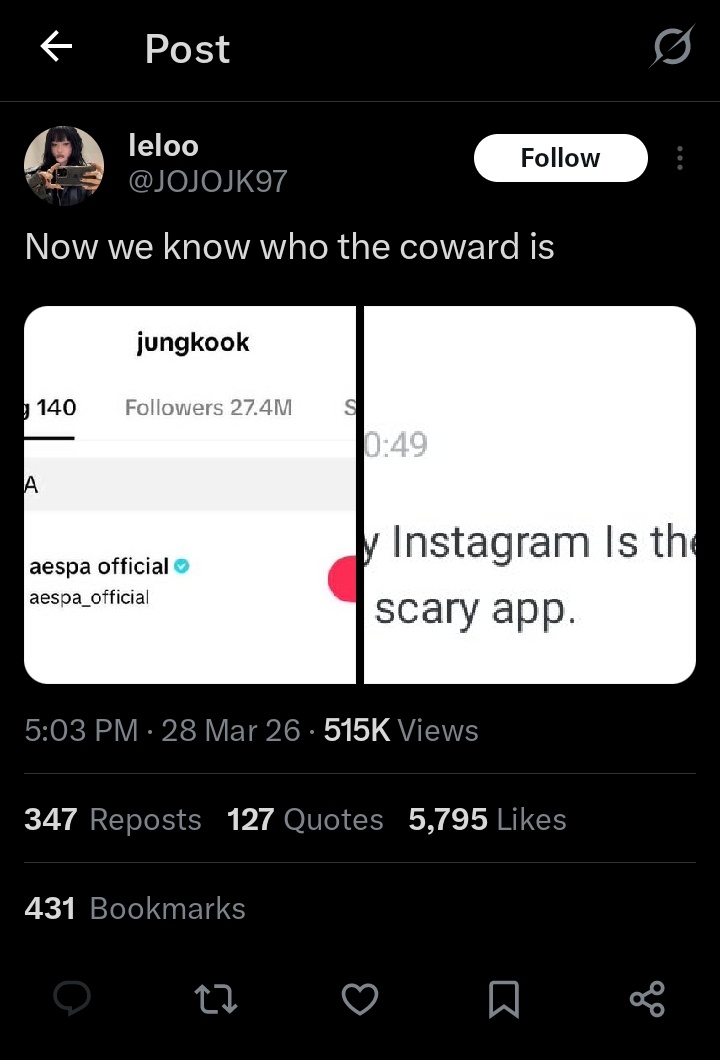Viewport: 720px width, 1060px height.
Task: Like leloo's post
Action: point(360,998)
